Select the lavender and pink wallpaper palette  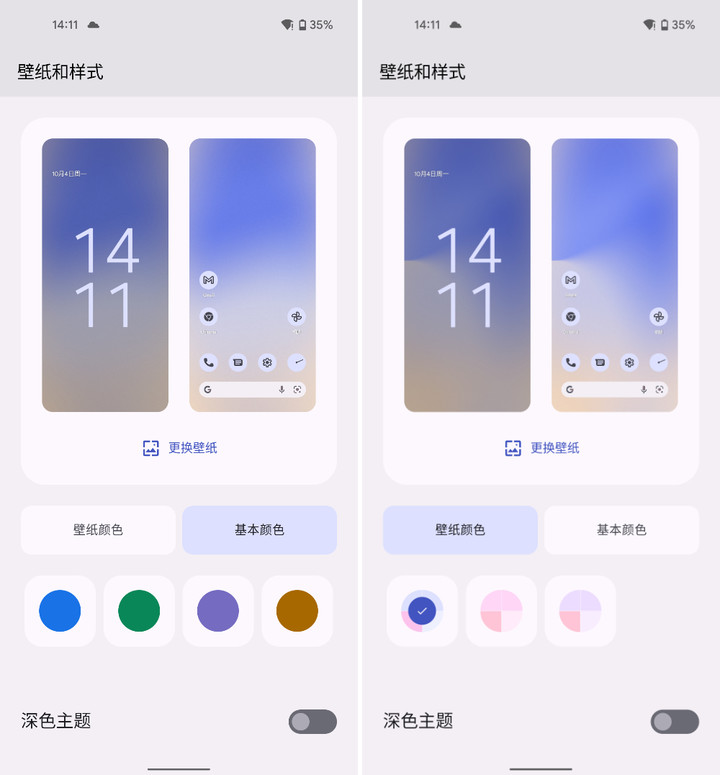[580, 610]
